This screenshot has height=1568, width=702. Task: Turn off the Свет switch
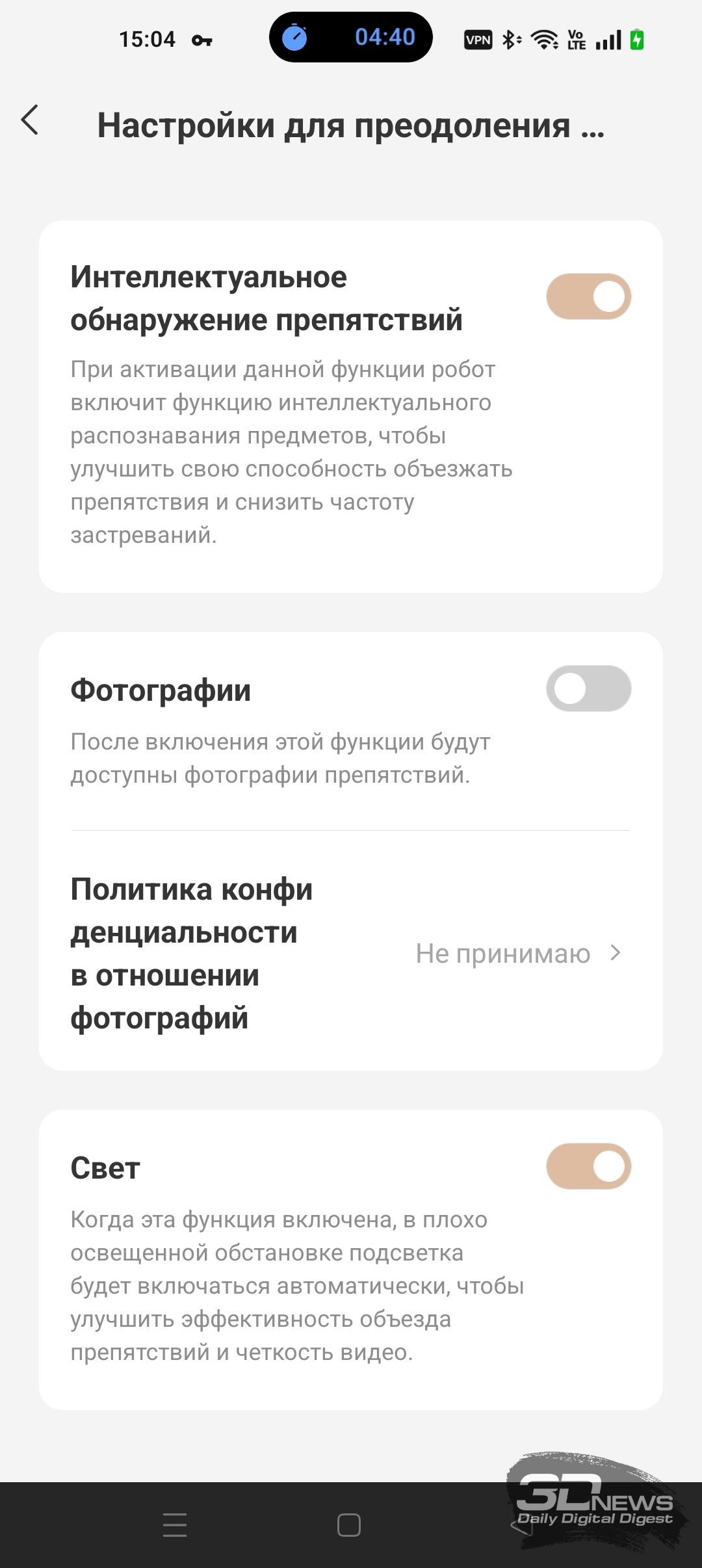(x=588, y=1166)
